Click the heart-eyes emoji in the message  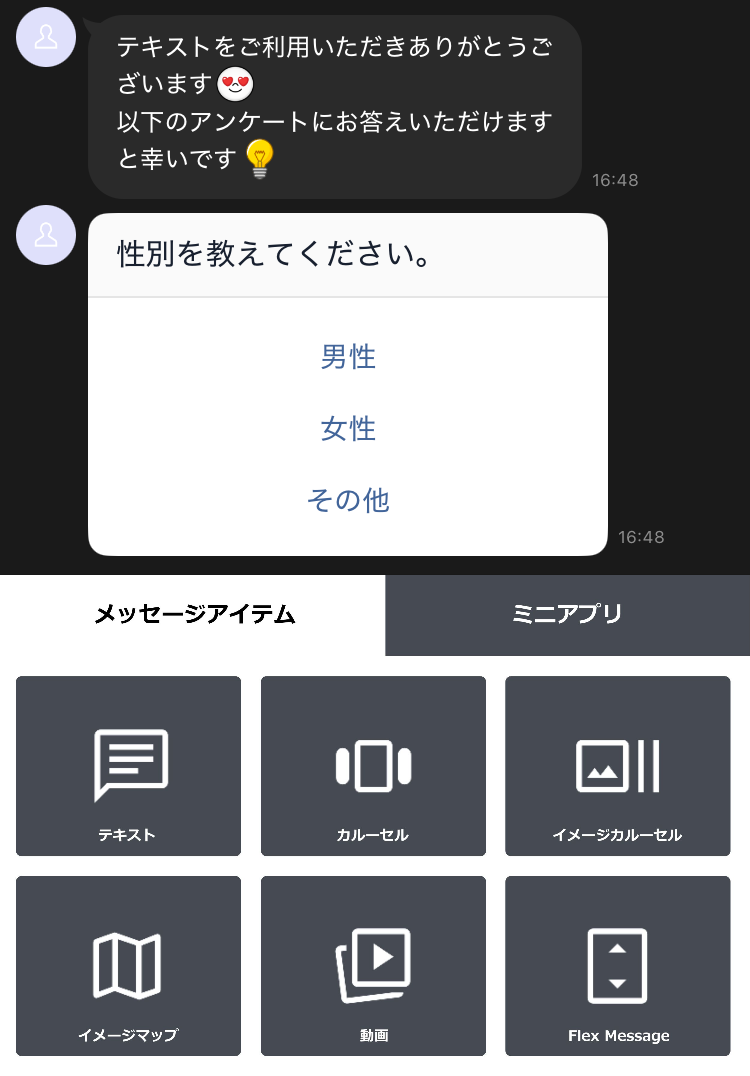tap(235, 85)
